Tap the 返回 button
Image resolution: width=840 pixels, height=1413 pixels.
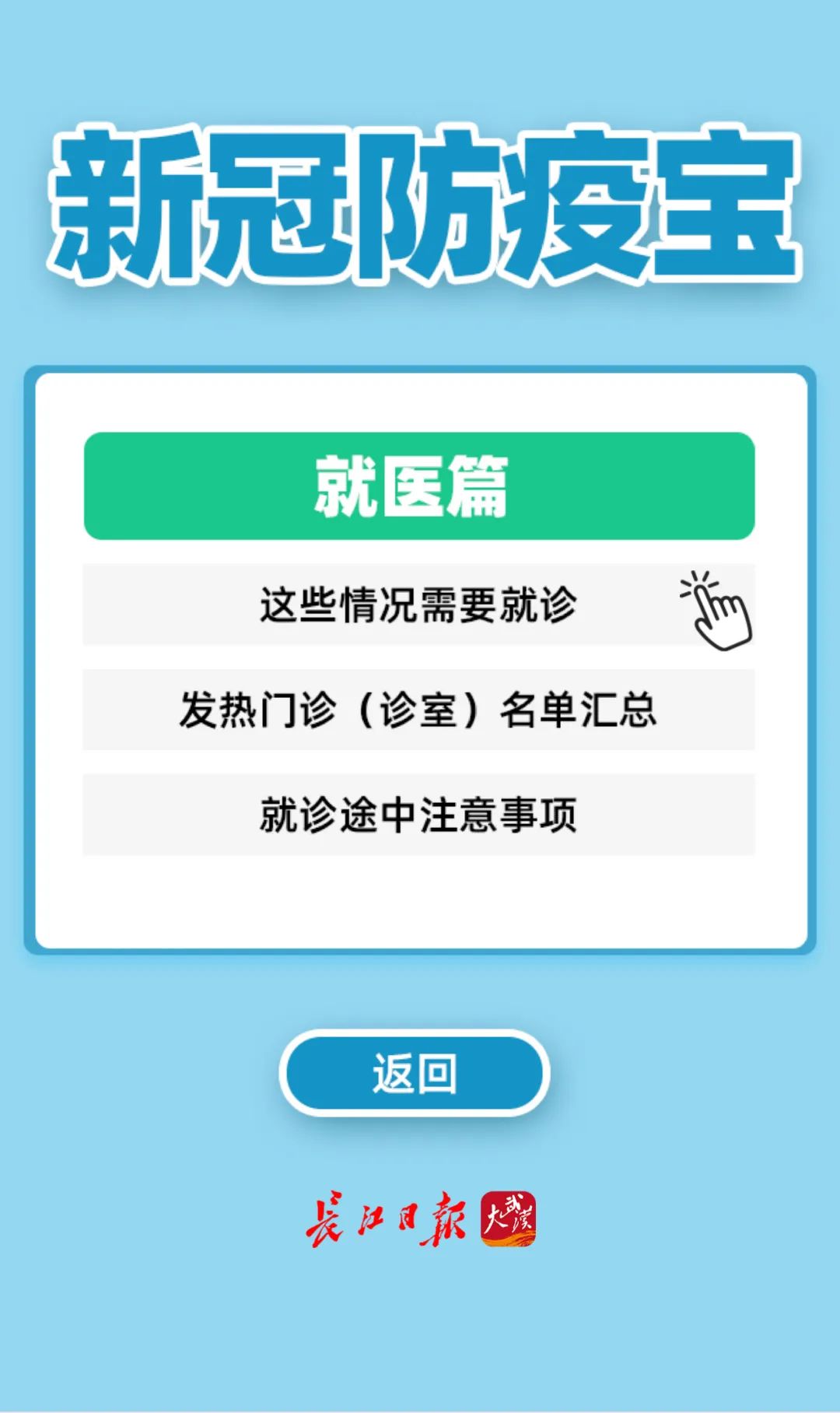(415, 1074)
